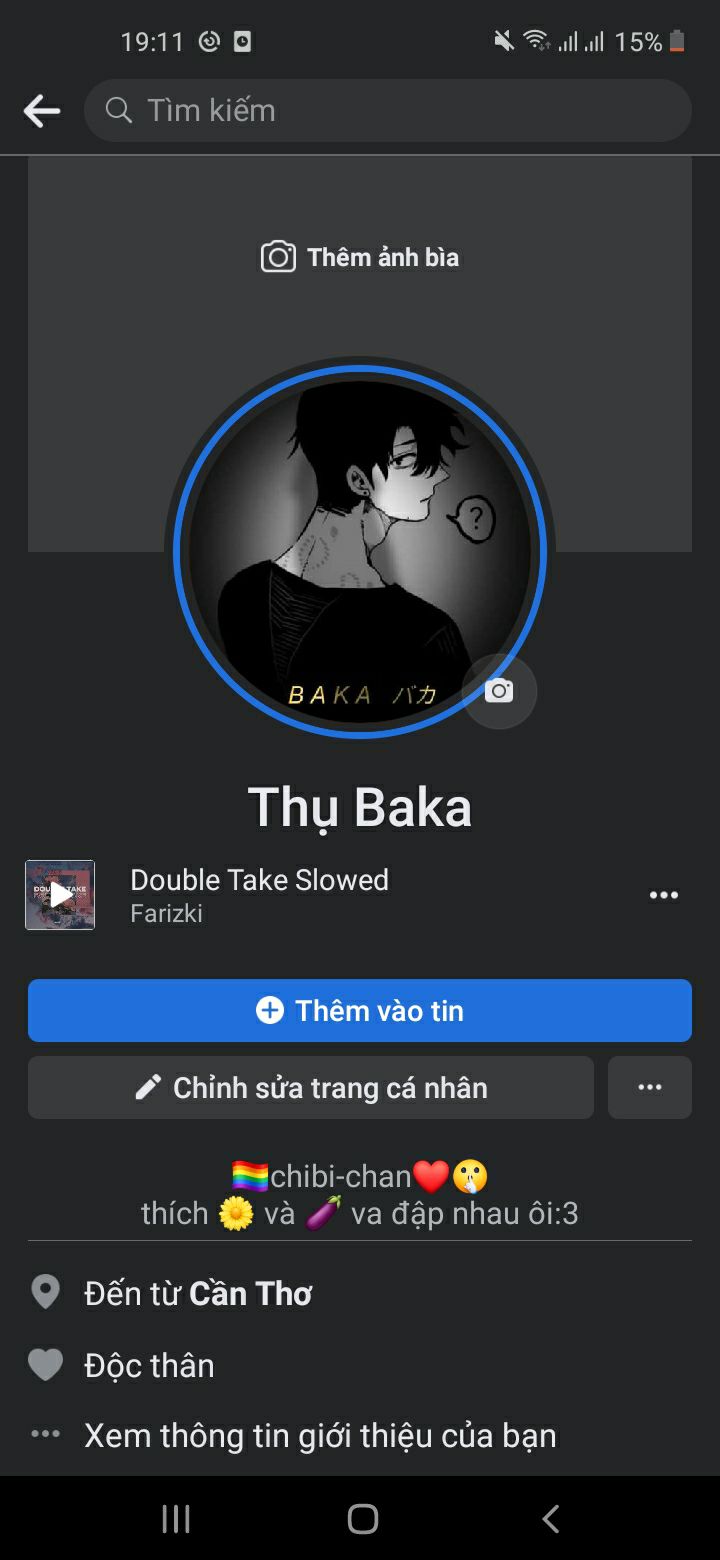Open options for the Double Take Slowed song
The height and width of the screenshot is (1560, 720).
(x=664, y=895)
